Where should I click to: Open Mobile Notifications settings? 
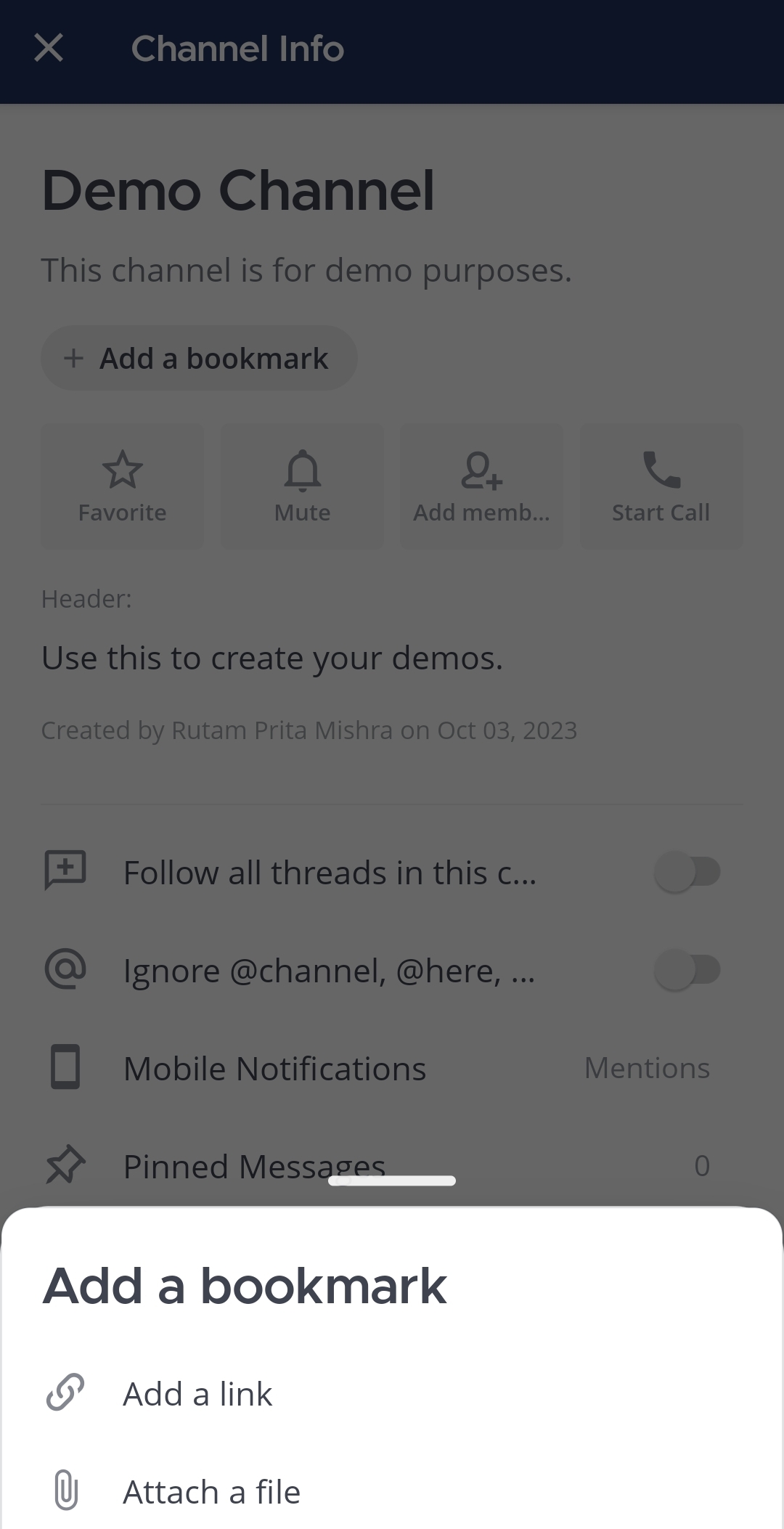377,1068
